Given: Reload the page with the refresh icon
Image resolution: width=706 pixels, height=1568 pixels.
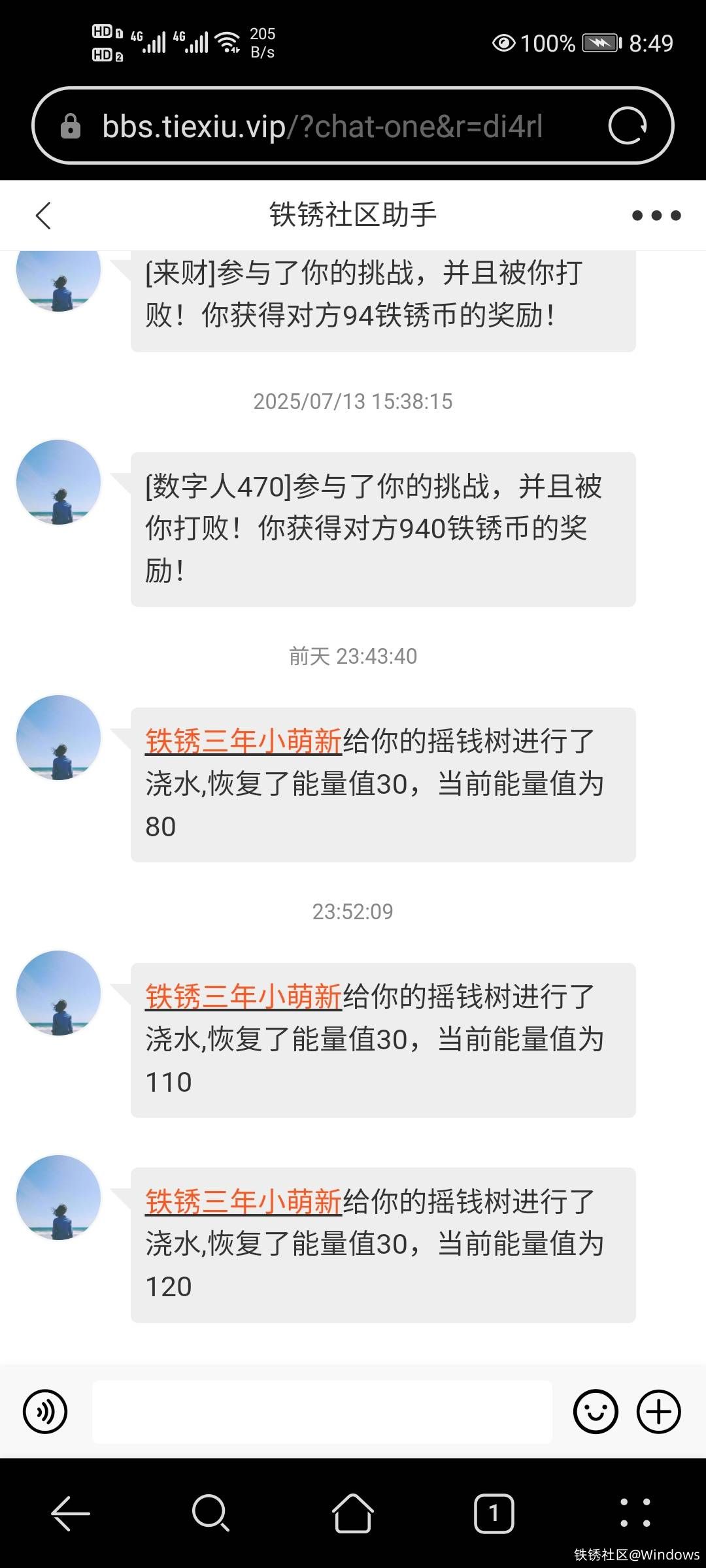Looking at the screenshot, I should [x=627, y=125].
